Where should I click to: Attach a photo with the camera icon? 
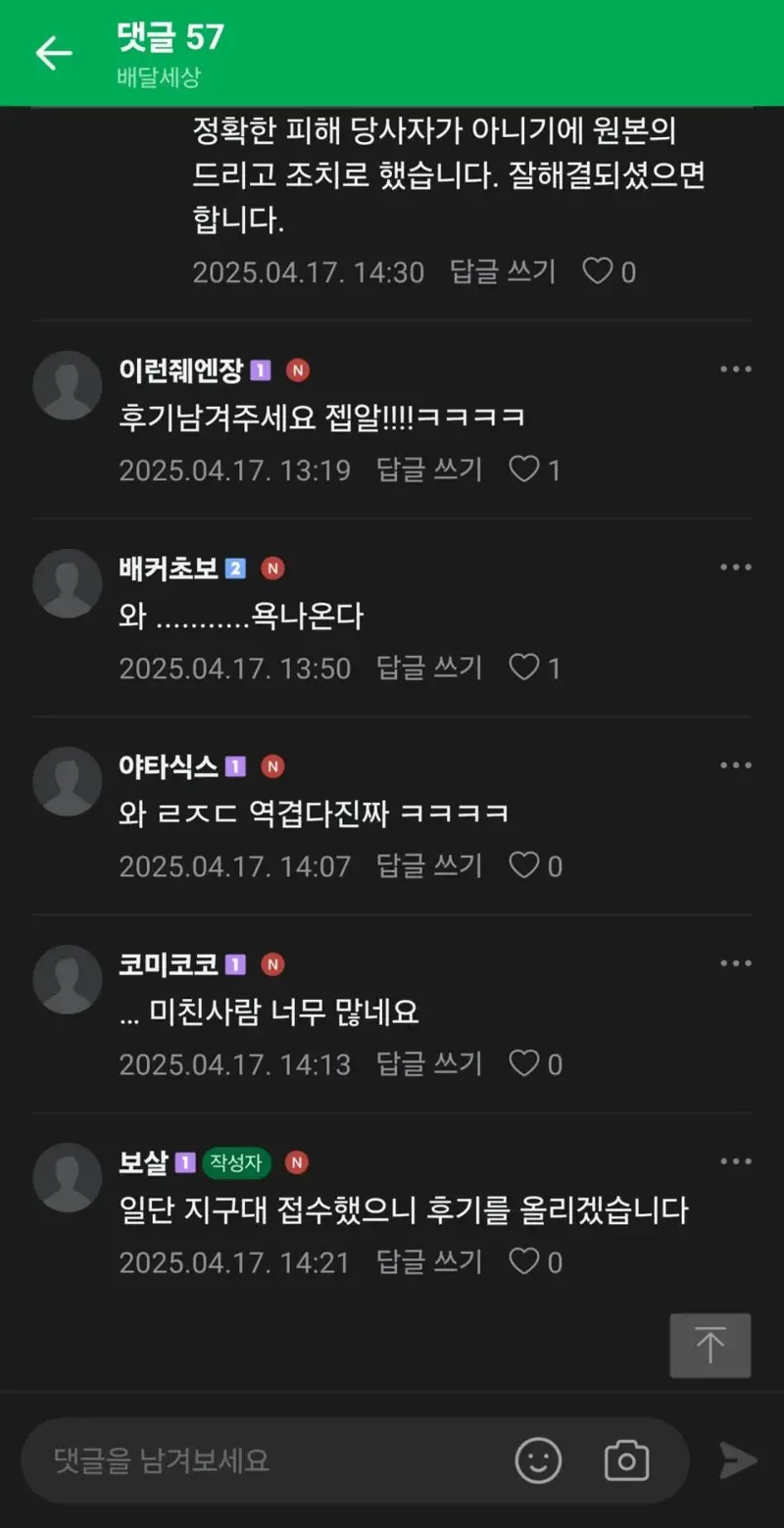pyautogui.click(x=626, y=1461)
